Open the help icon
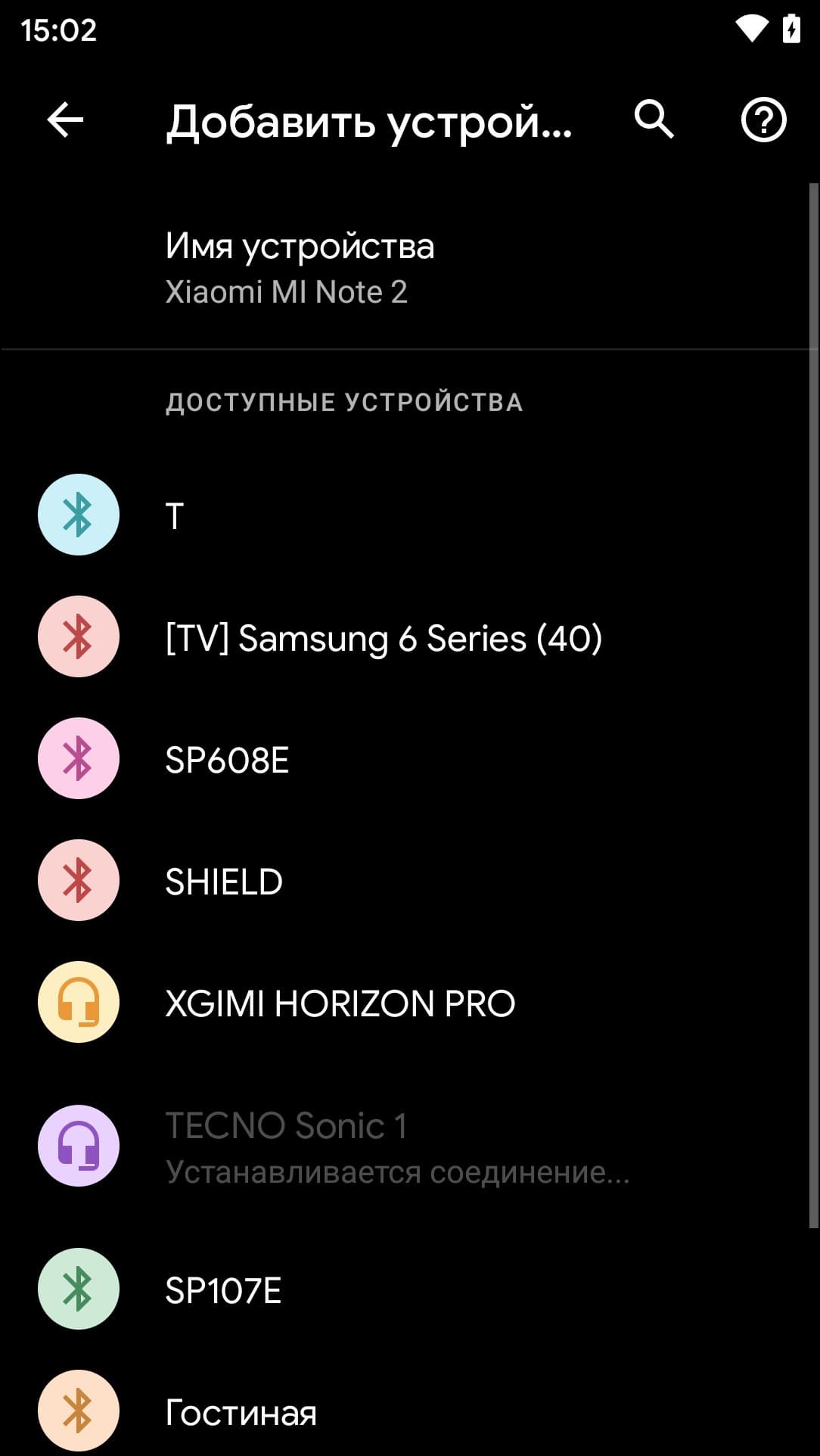The image size is (820, 1456). click(x=763, y=120)
